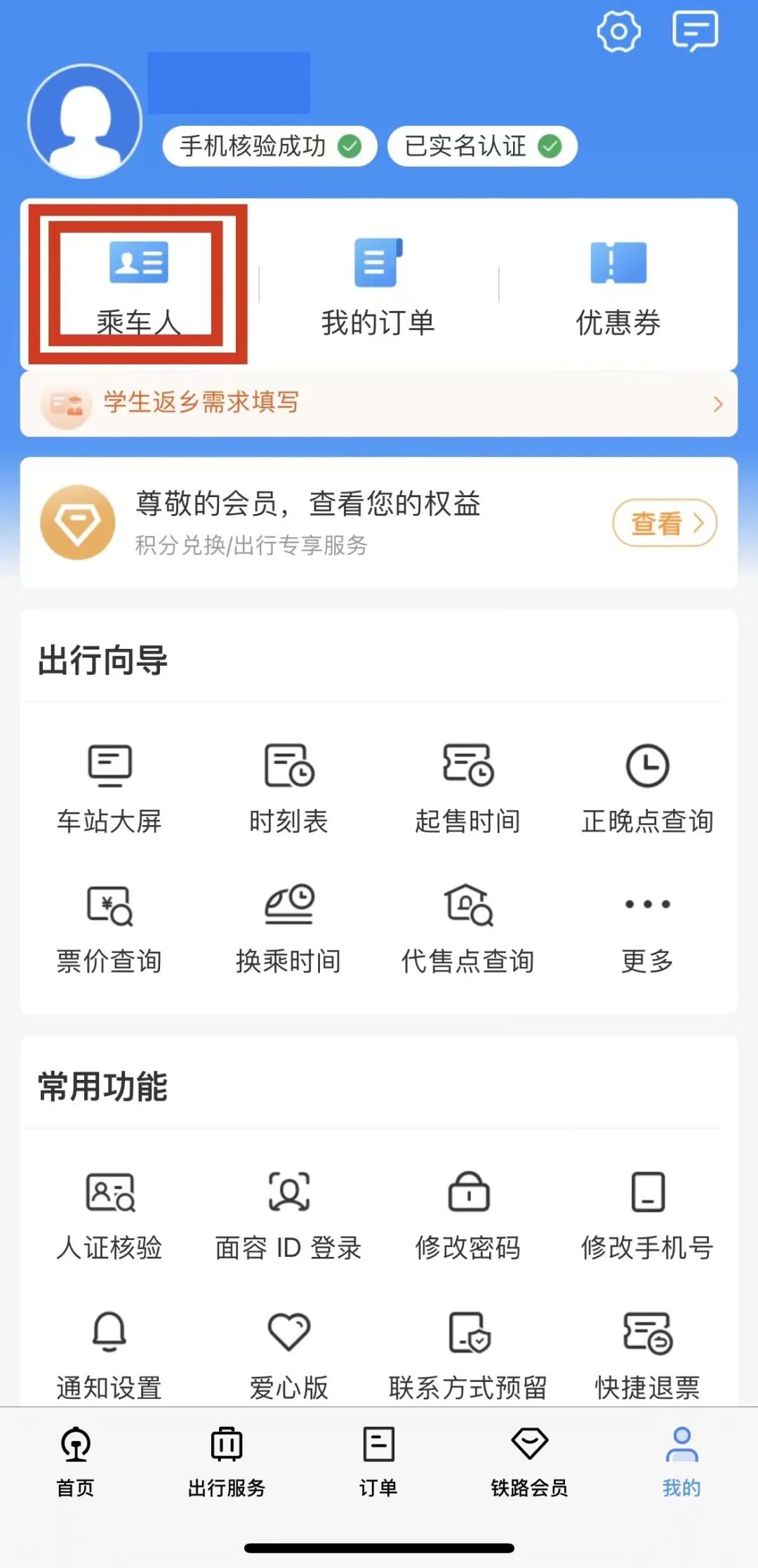Select the 车站大屏 station screen icon

(109, 786)
